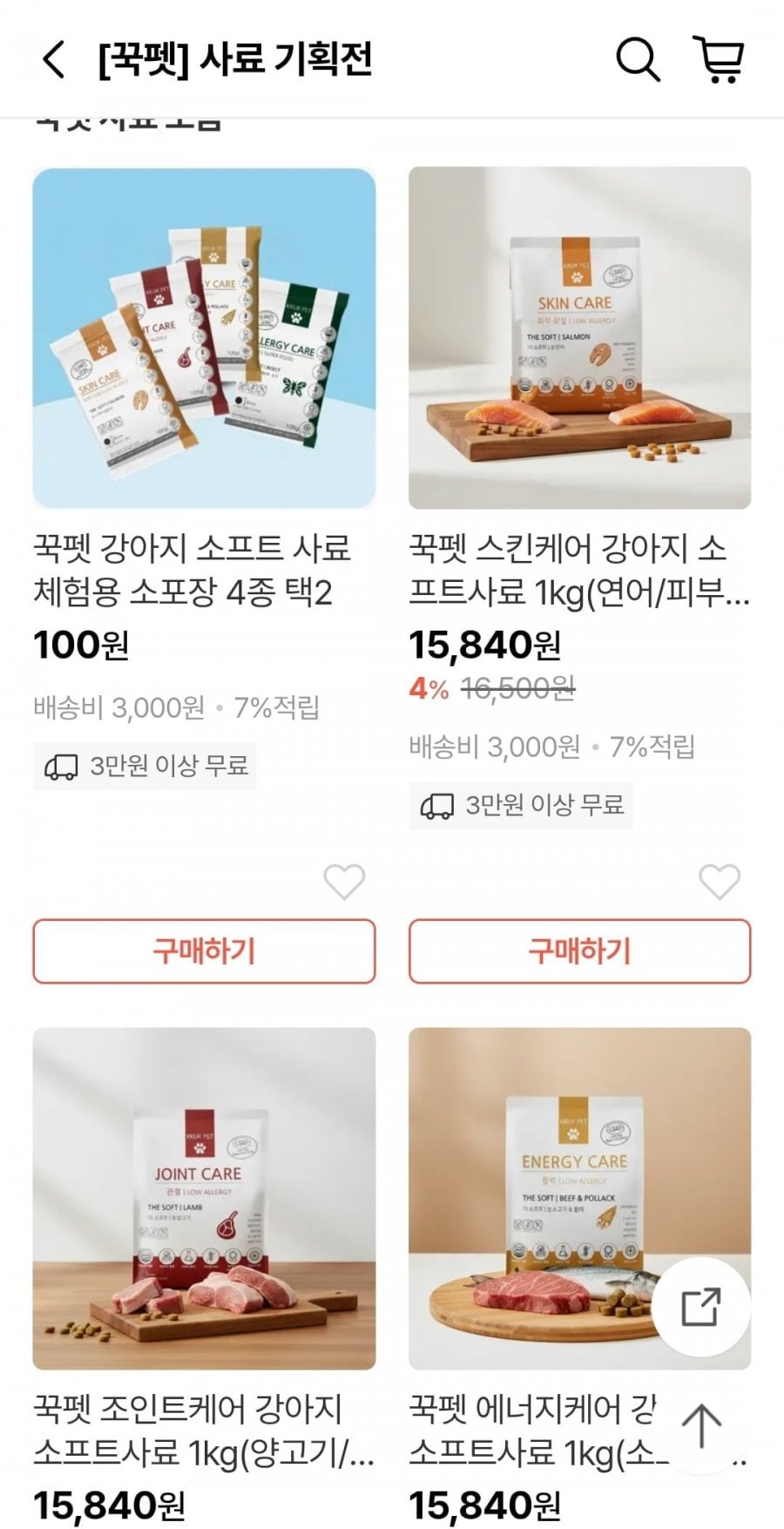Image resolution: width=784 pixels, height=1529 pixels.
Task: Go back from the 꾹펫 사료 기획전 page
Action: point(53,59)
